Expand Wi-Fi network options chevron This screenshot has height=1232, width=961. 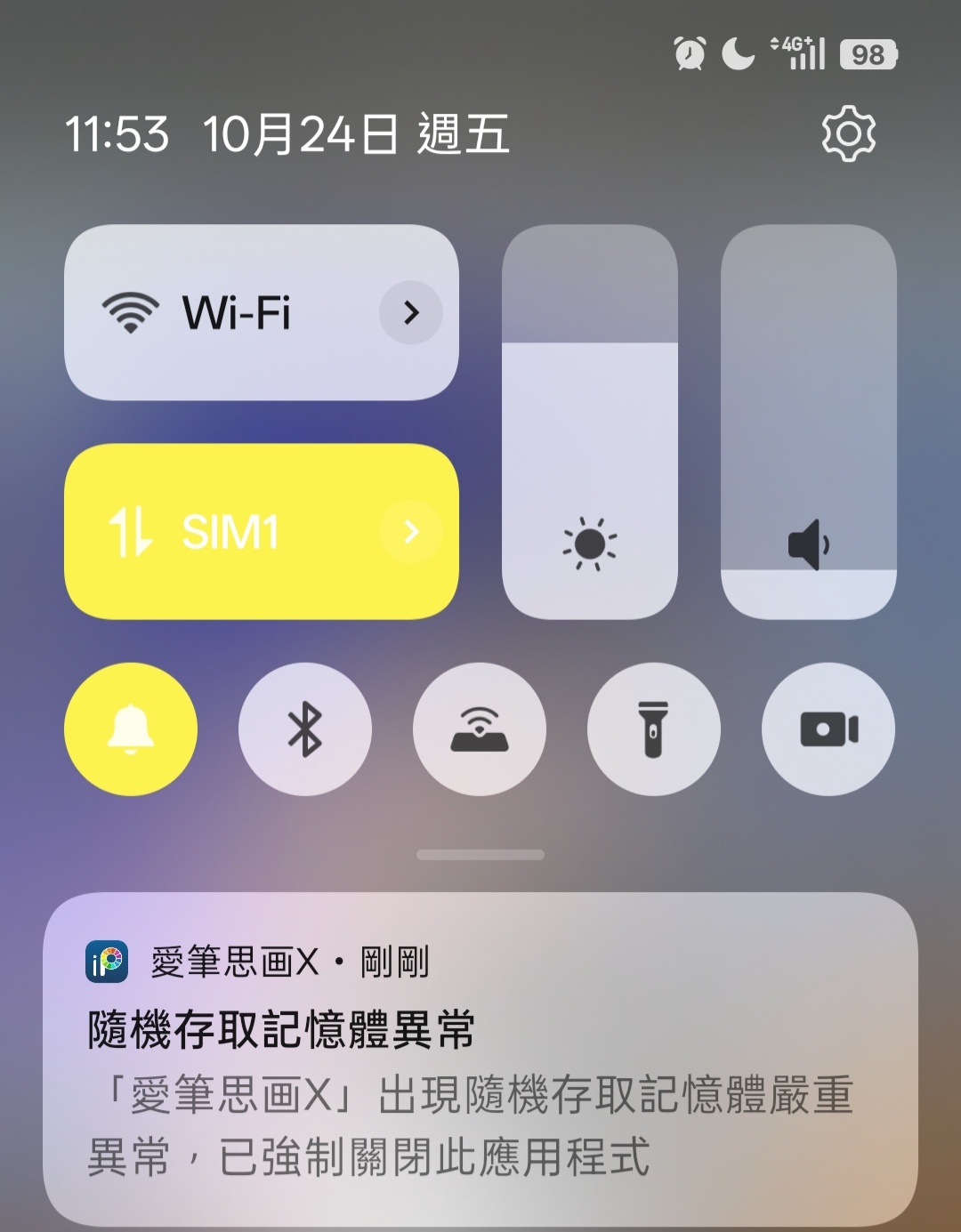point(410,312)
